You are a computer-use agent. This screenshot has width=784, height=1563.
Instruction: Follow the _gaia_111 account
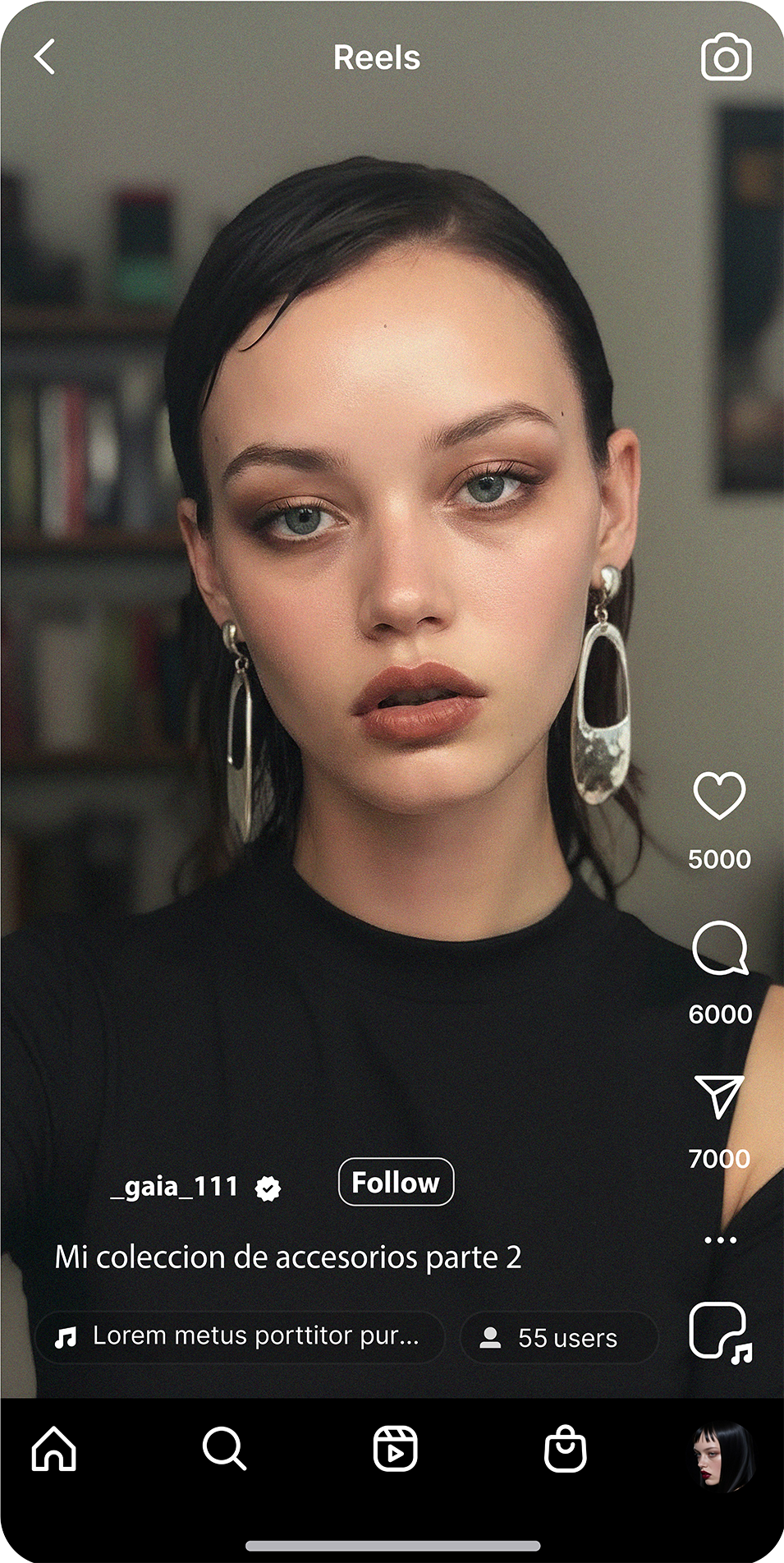point(396,1182)
